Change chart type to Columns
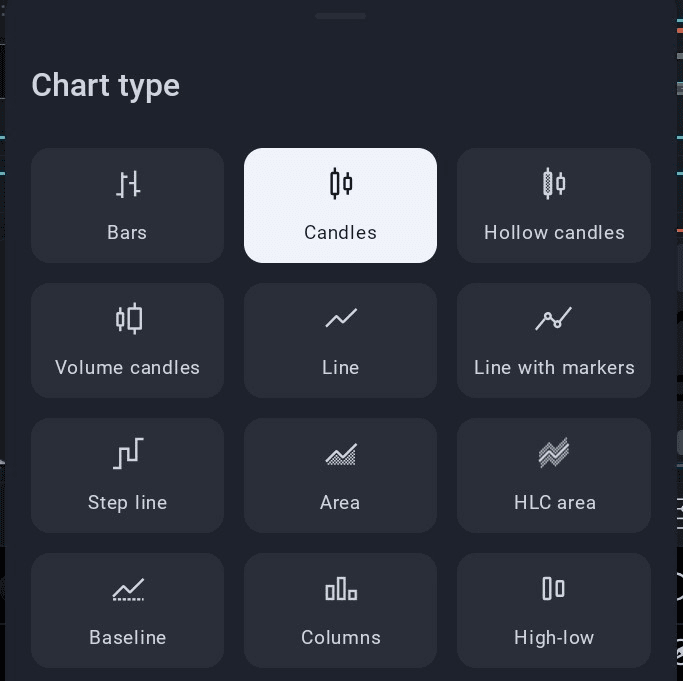The width and height of the screenshot is (683, 681). point(340,611)
